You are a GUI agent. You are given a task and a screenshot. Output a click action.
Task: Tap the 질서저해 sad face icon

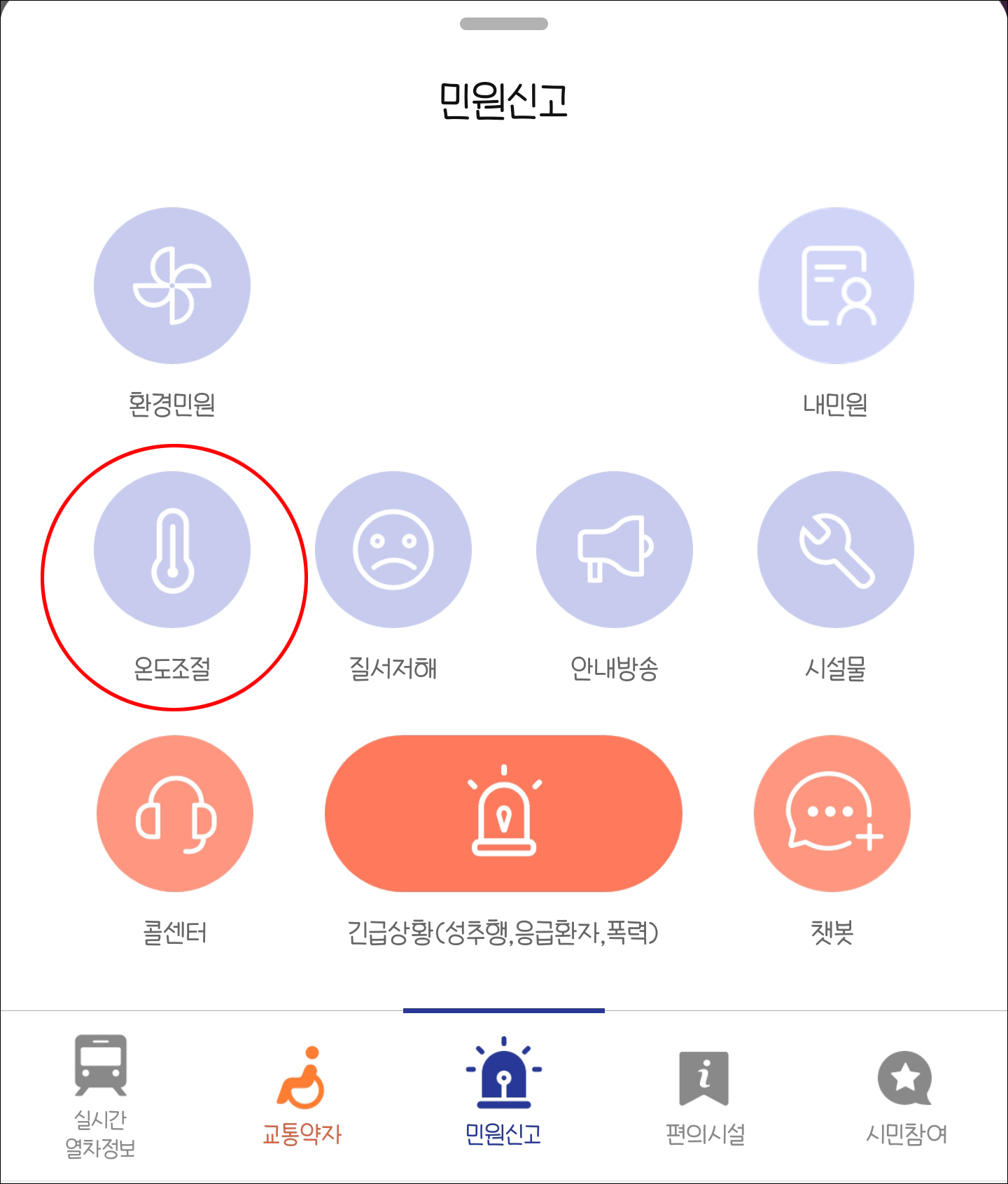click(393, 550)
